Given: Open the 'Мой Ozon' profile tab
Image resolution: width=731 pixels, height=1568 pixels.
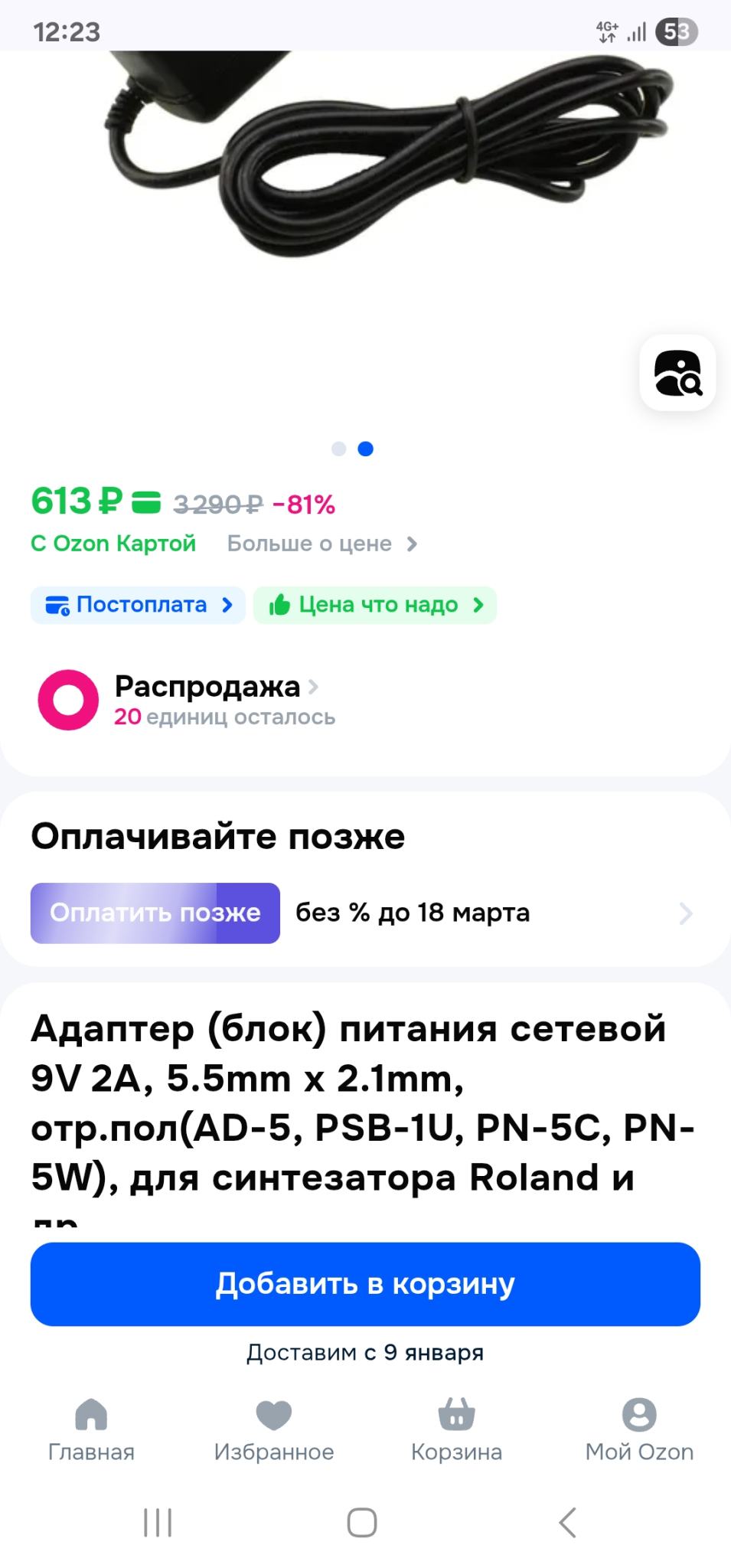Looking at the screenshot, I should (x=639, y=1429).
